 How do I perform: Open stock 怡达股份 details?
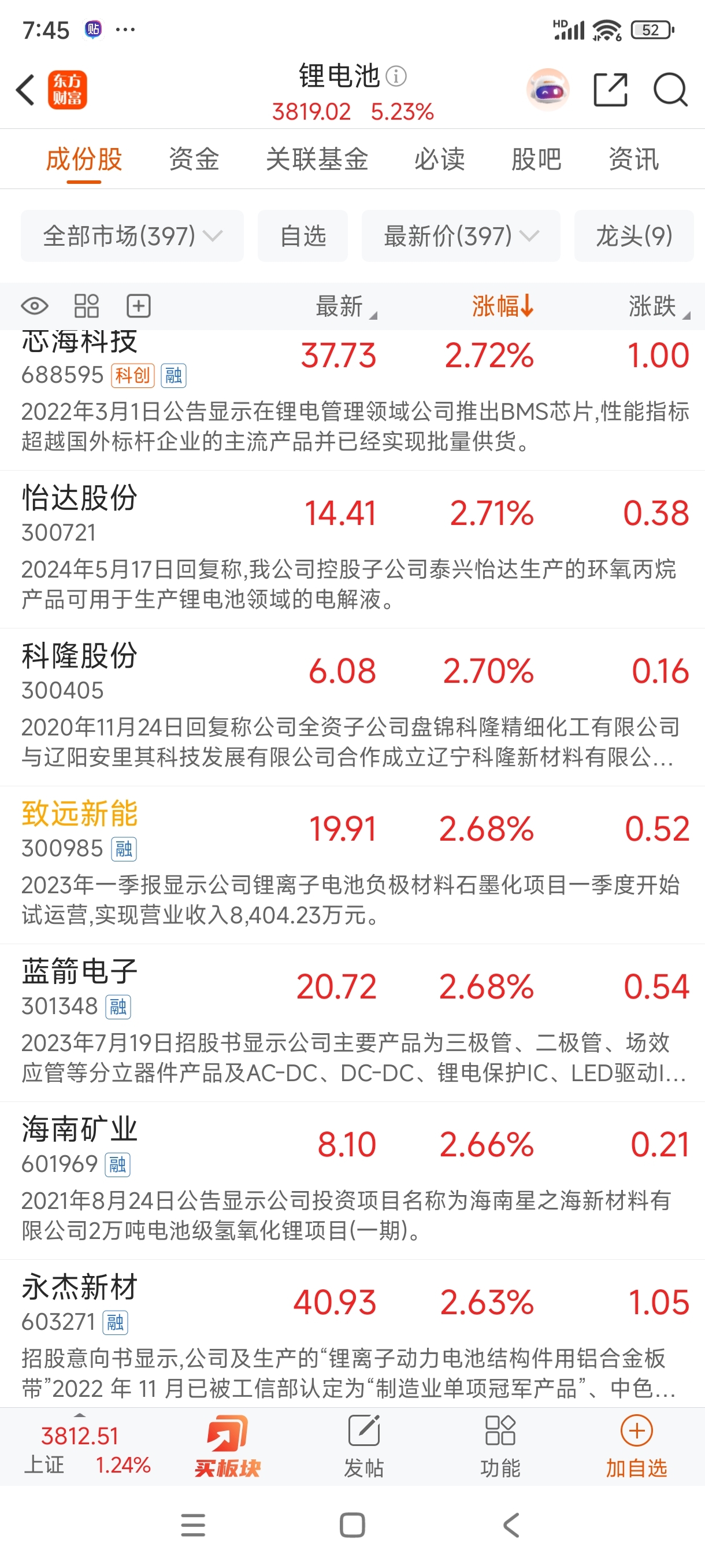pyautogui.click(x=352, y=549)
